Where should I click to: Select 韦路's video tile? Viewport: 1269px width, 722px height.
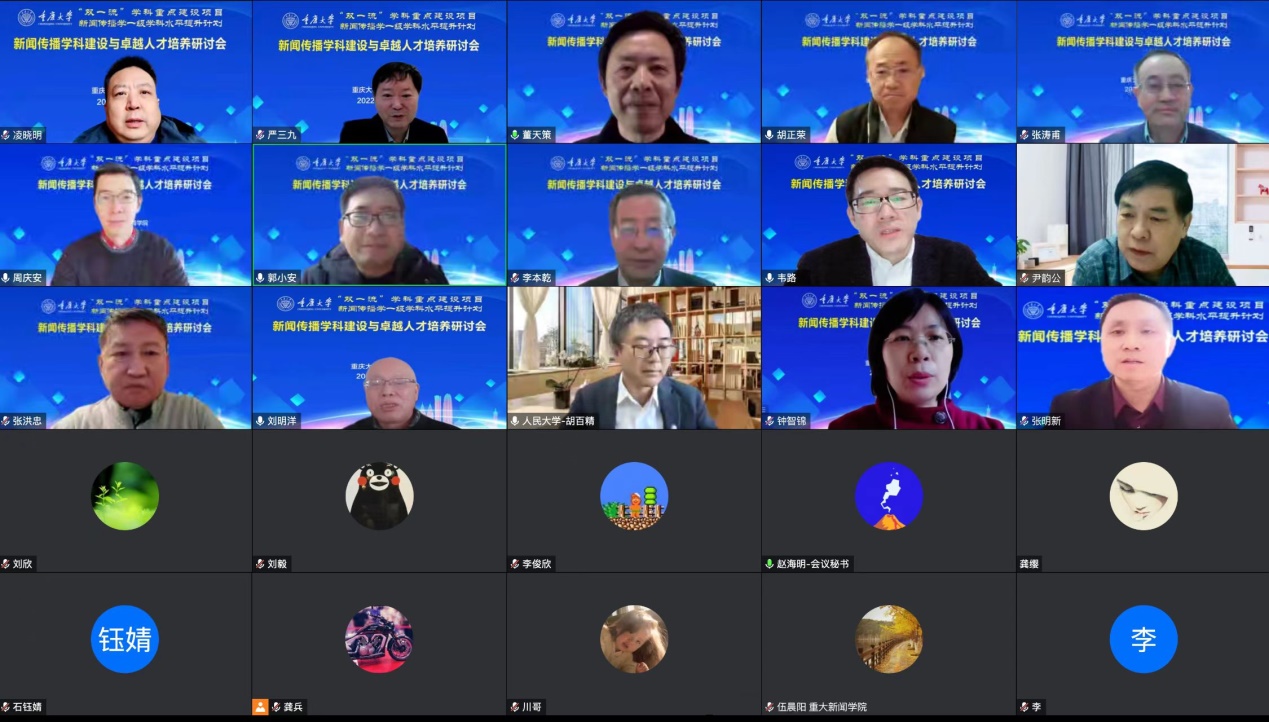(888, 215)
